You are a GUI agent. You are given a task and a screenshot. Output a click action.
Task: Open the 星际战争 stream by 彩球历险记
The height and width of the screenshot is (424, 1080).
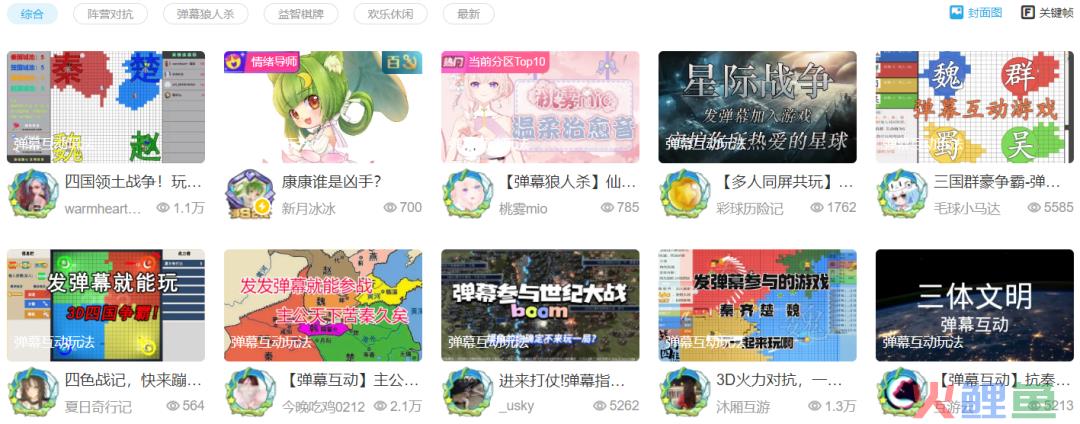(x=757, y=107)
